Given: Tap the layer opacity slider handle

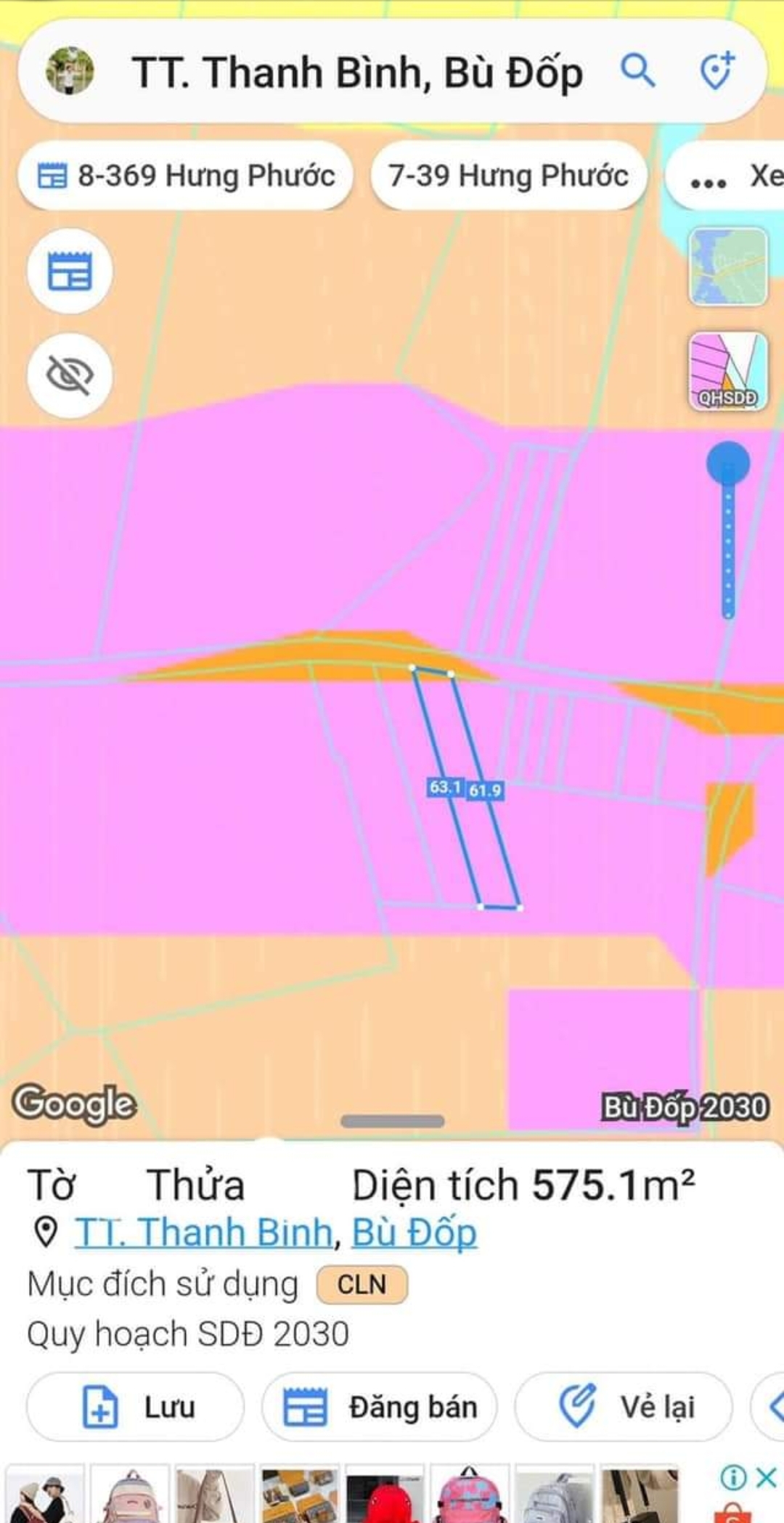Looking at the screenshot, I should [x=728, y=463].
